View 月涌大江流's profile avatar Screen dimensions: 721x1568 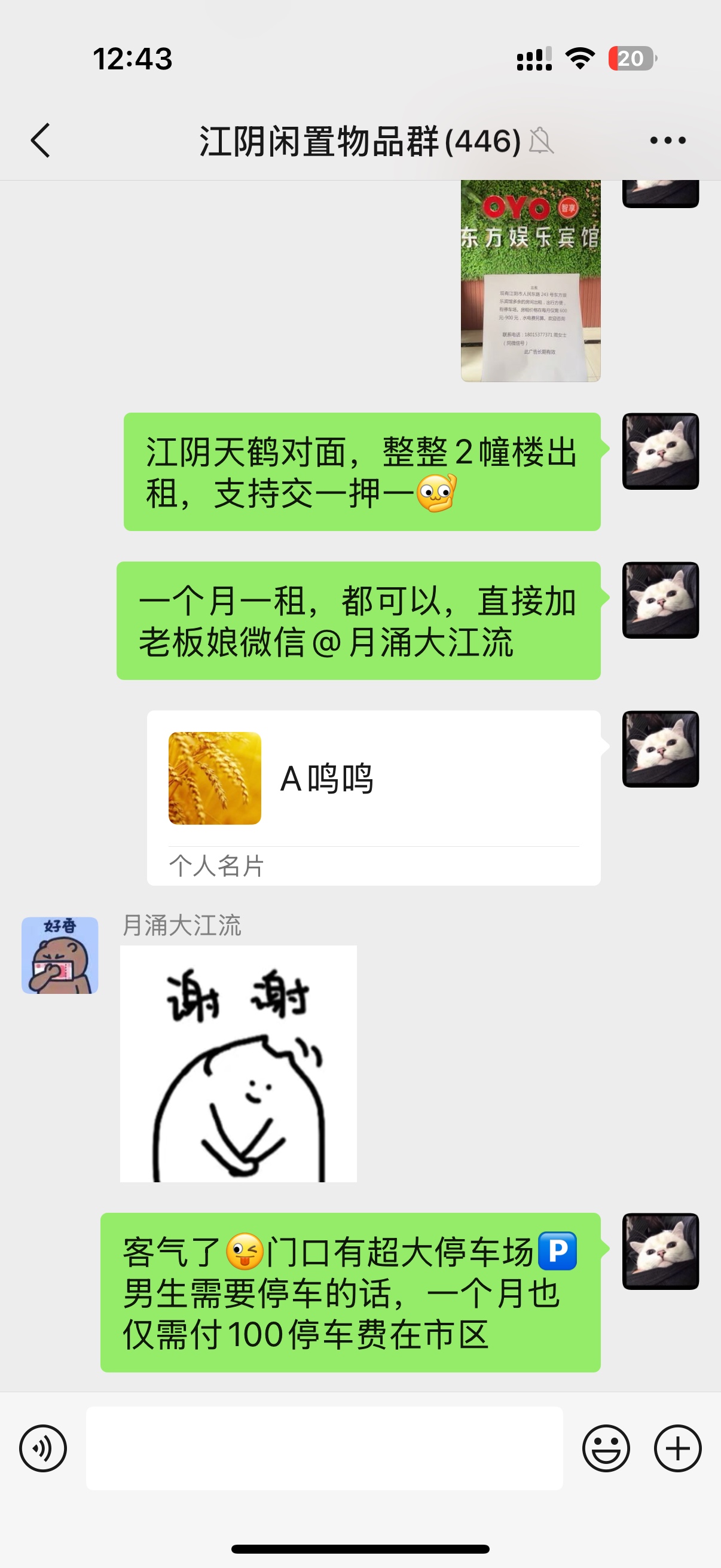coord(60,955)
